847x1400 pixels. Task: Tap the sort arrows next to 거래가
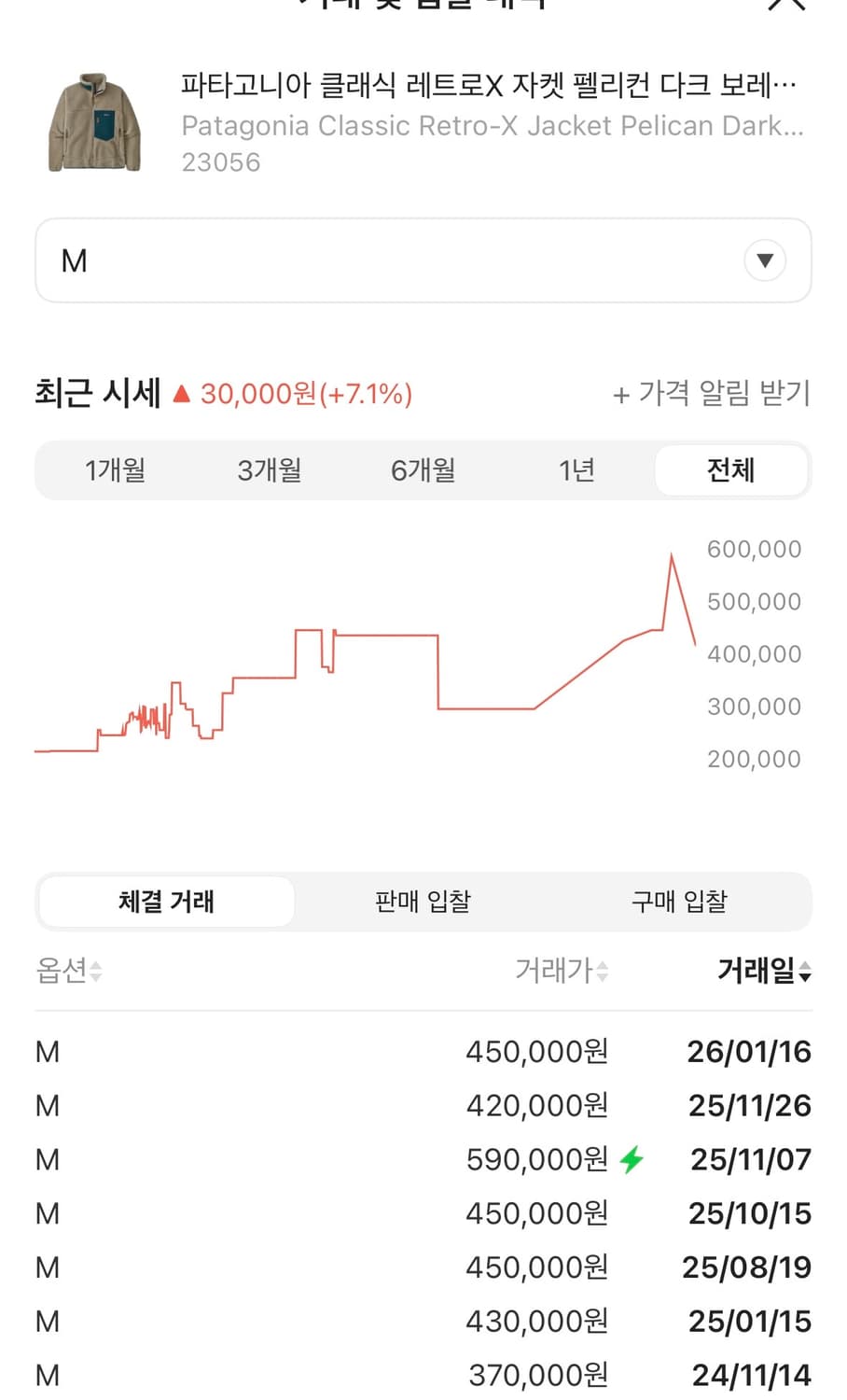604,971
